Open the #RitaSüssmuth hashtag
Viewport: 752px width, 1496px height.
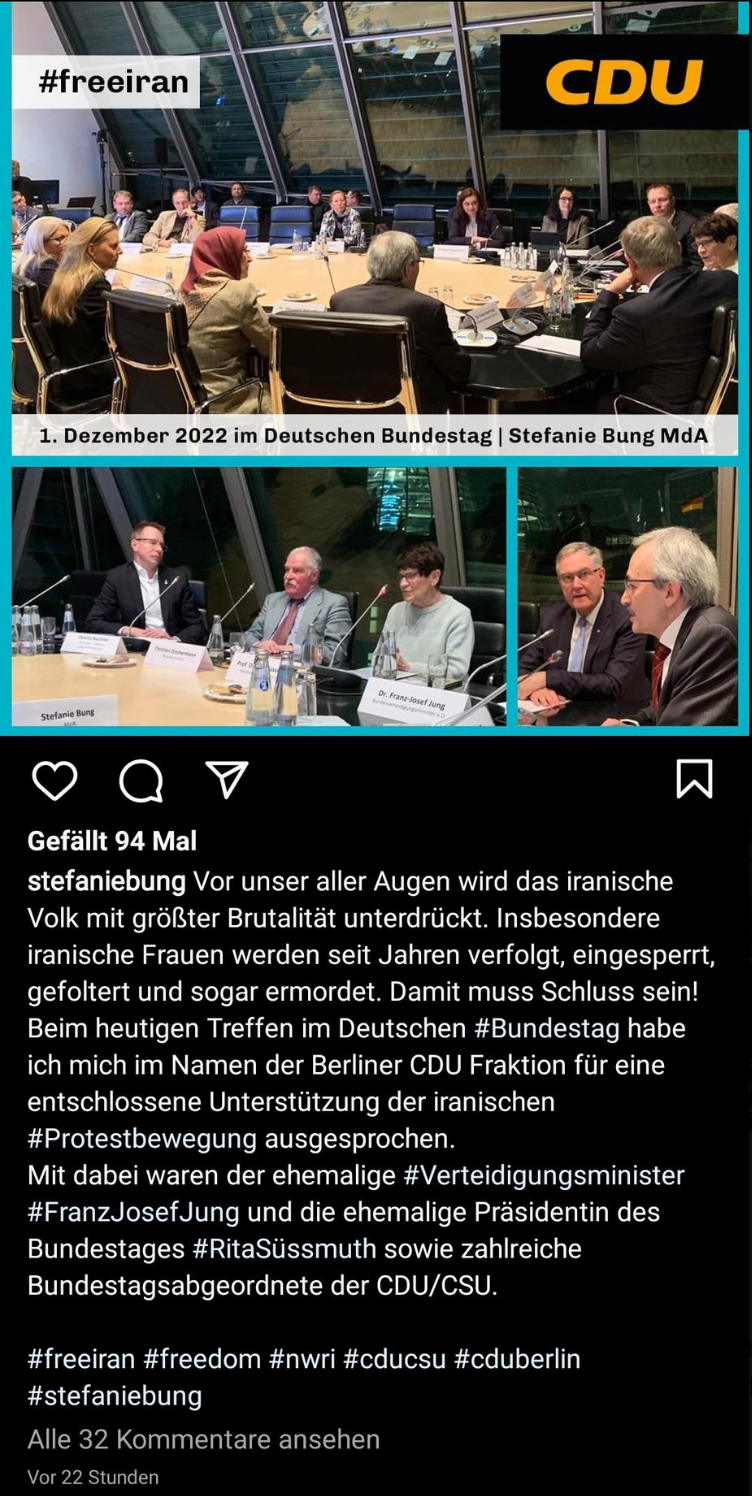(x=285, y=1249)
